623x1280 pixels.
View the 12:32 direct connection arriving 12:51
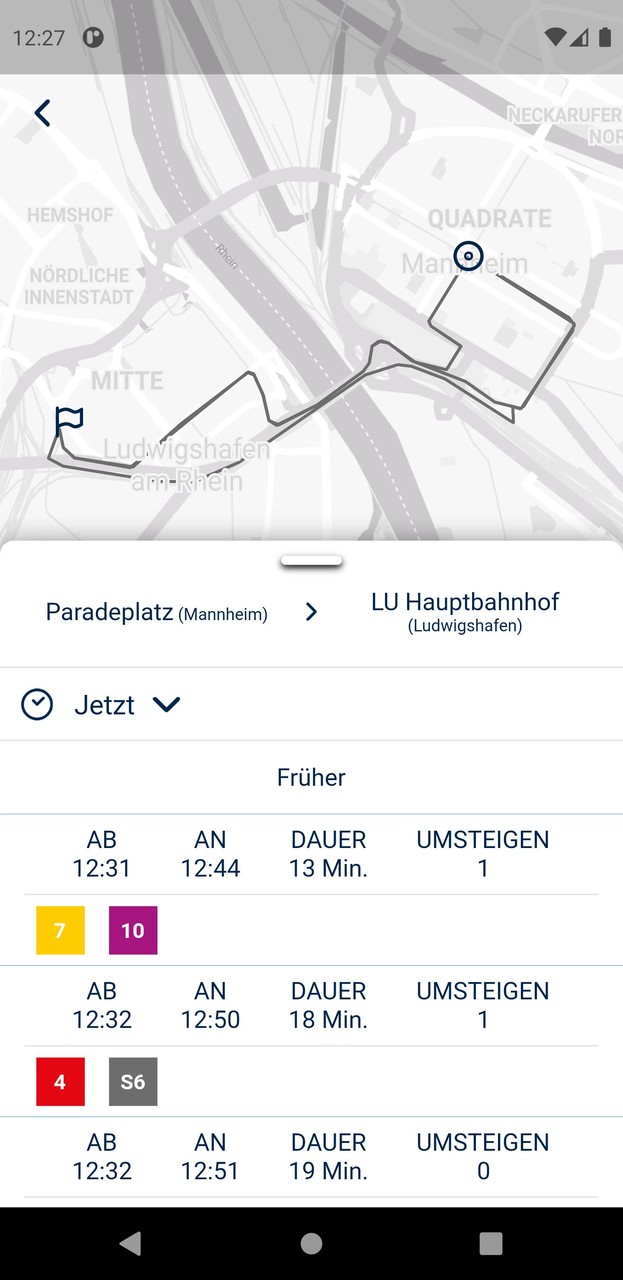click(x=311, y=1157)
